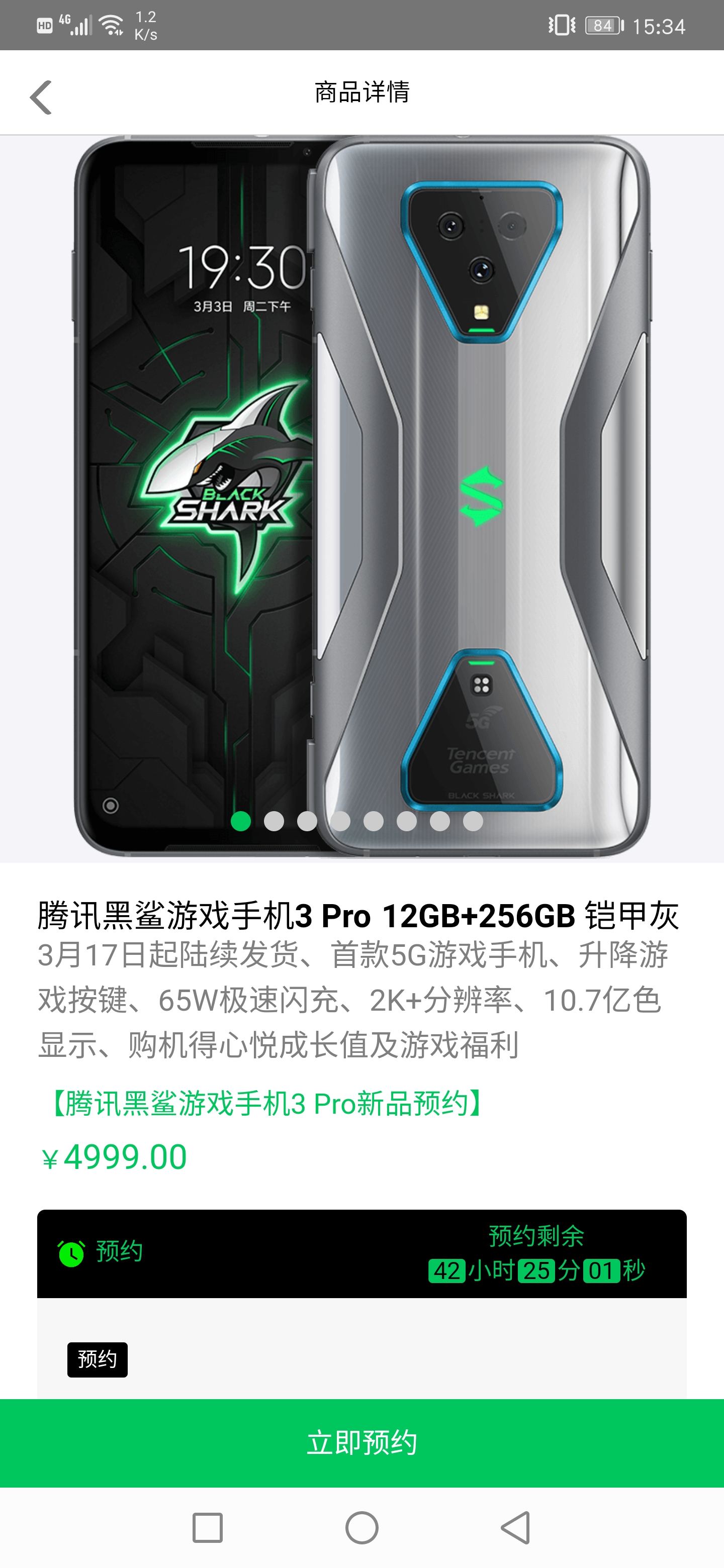Jump to the second carousel page dot
Viewport: 724px width, 1568px height.
tap(274, 821)
